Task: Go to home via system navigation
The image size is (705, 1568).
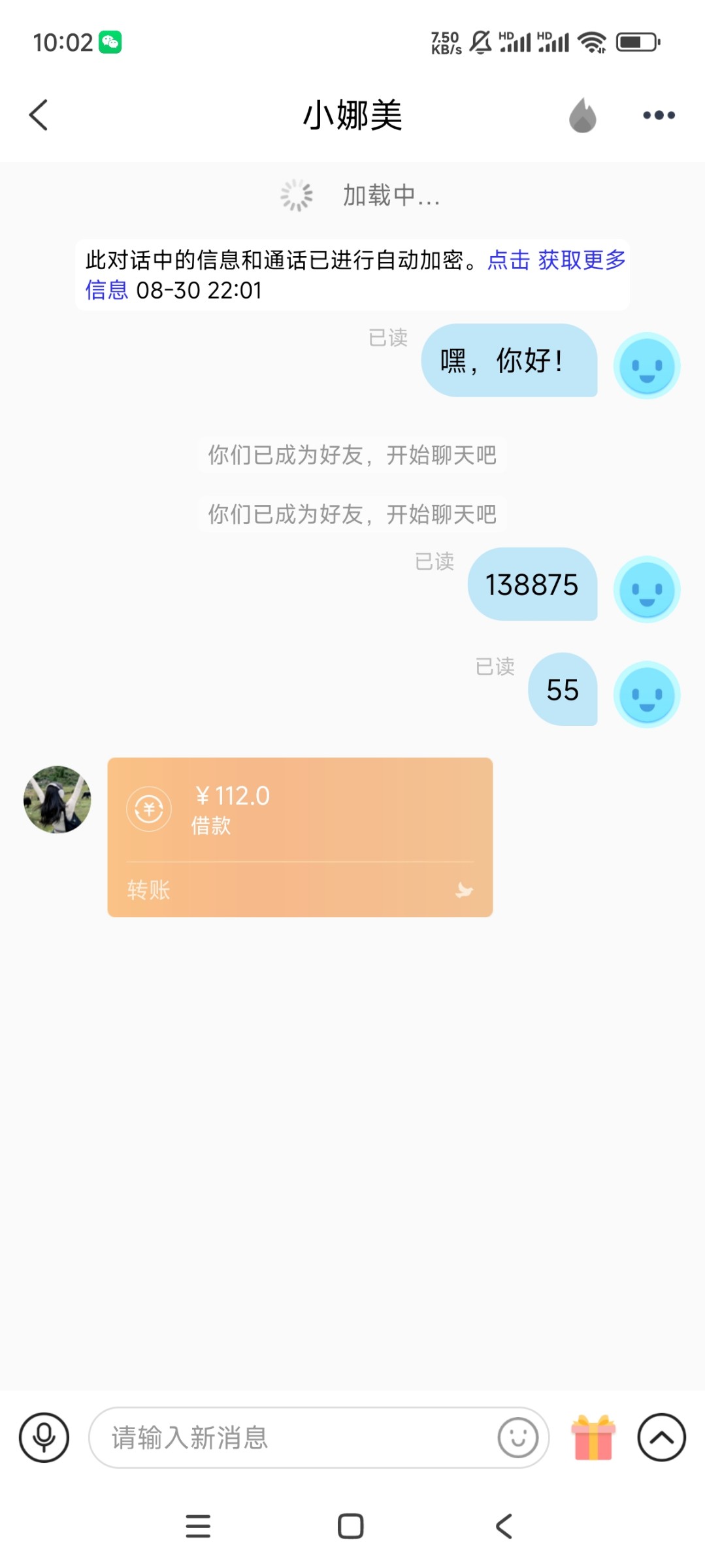Action: coord(351,1526)
